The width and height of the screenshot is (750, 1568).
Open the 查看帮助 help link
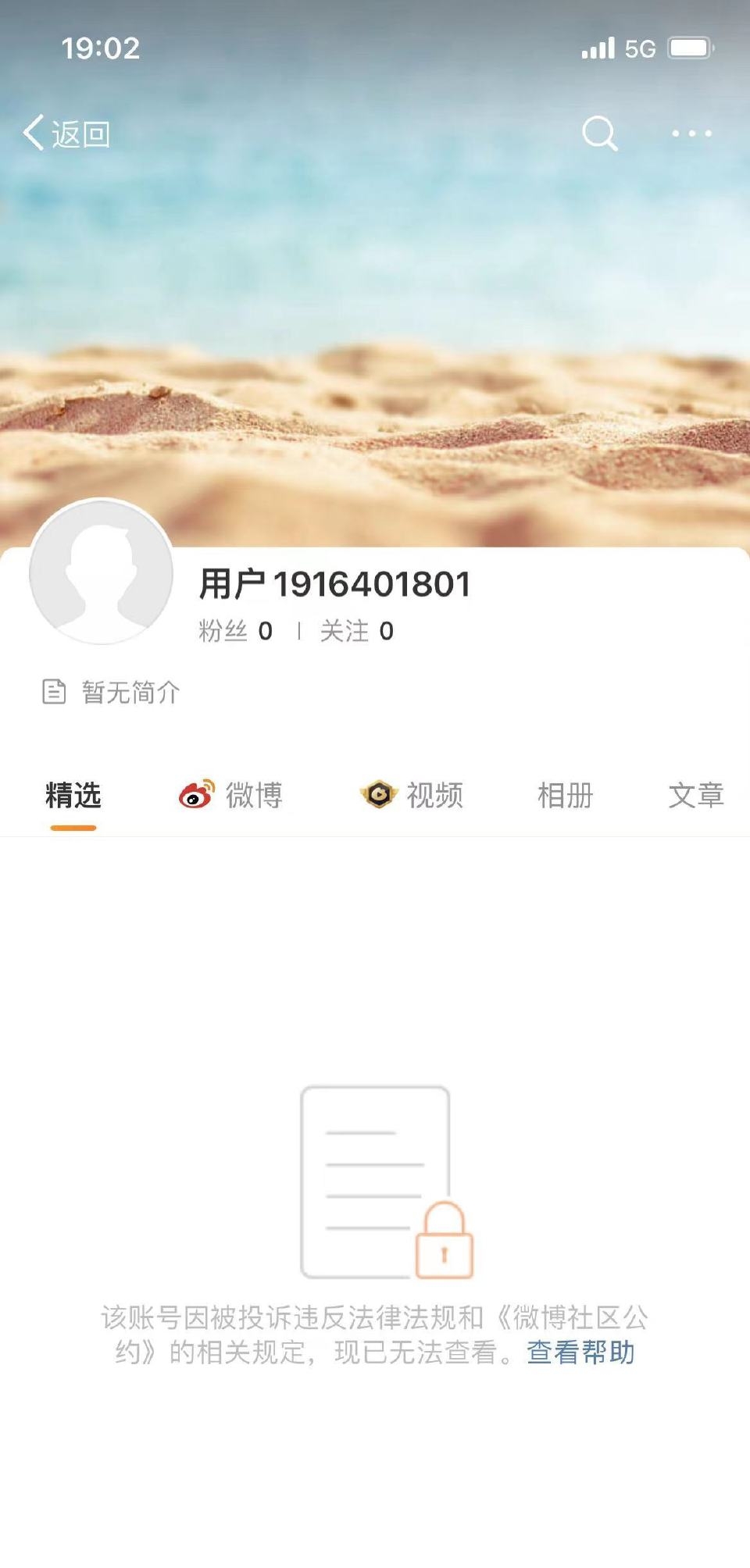pyautogui.click(x=580, y=1352)
